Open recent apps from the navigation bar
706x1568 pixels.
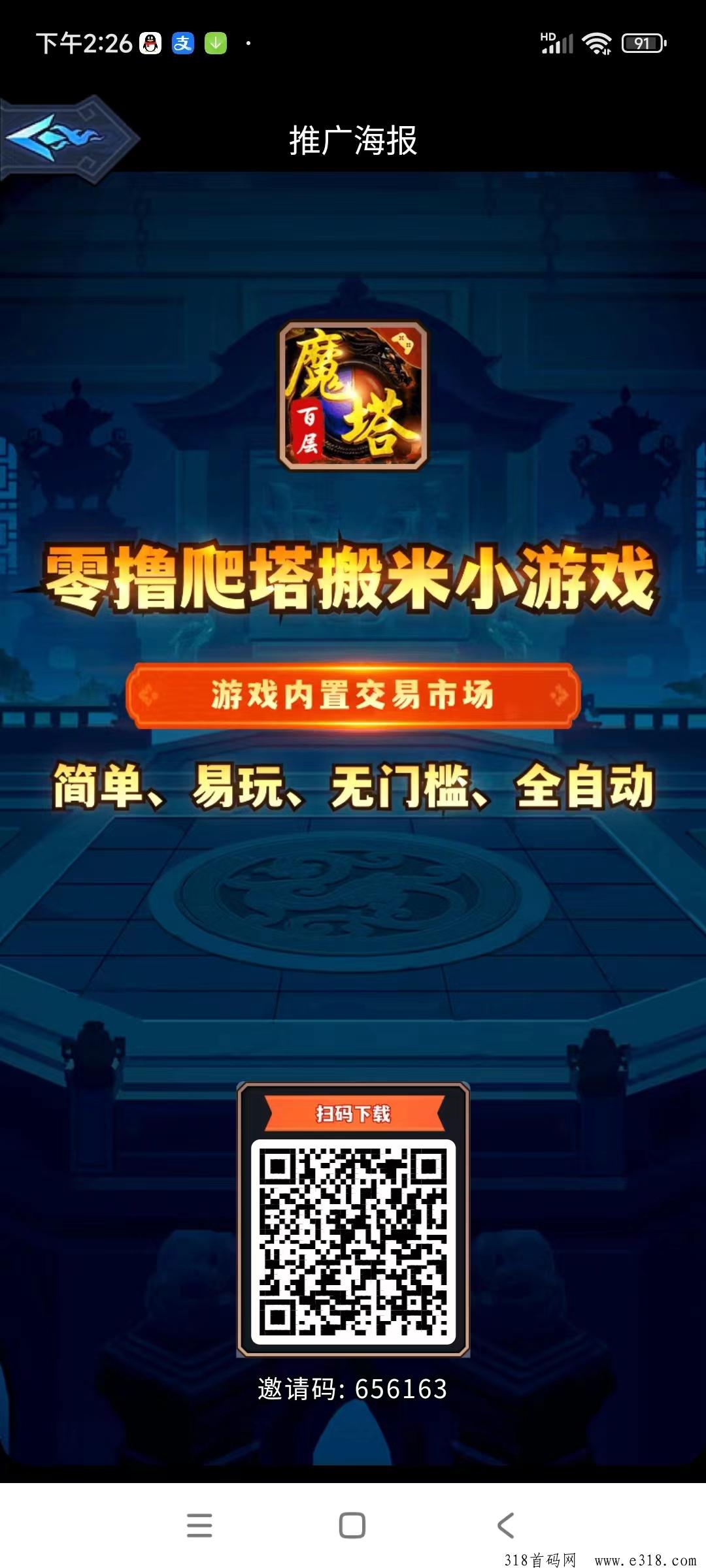[199, 1526]
